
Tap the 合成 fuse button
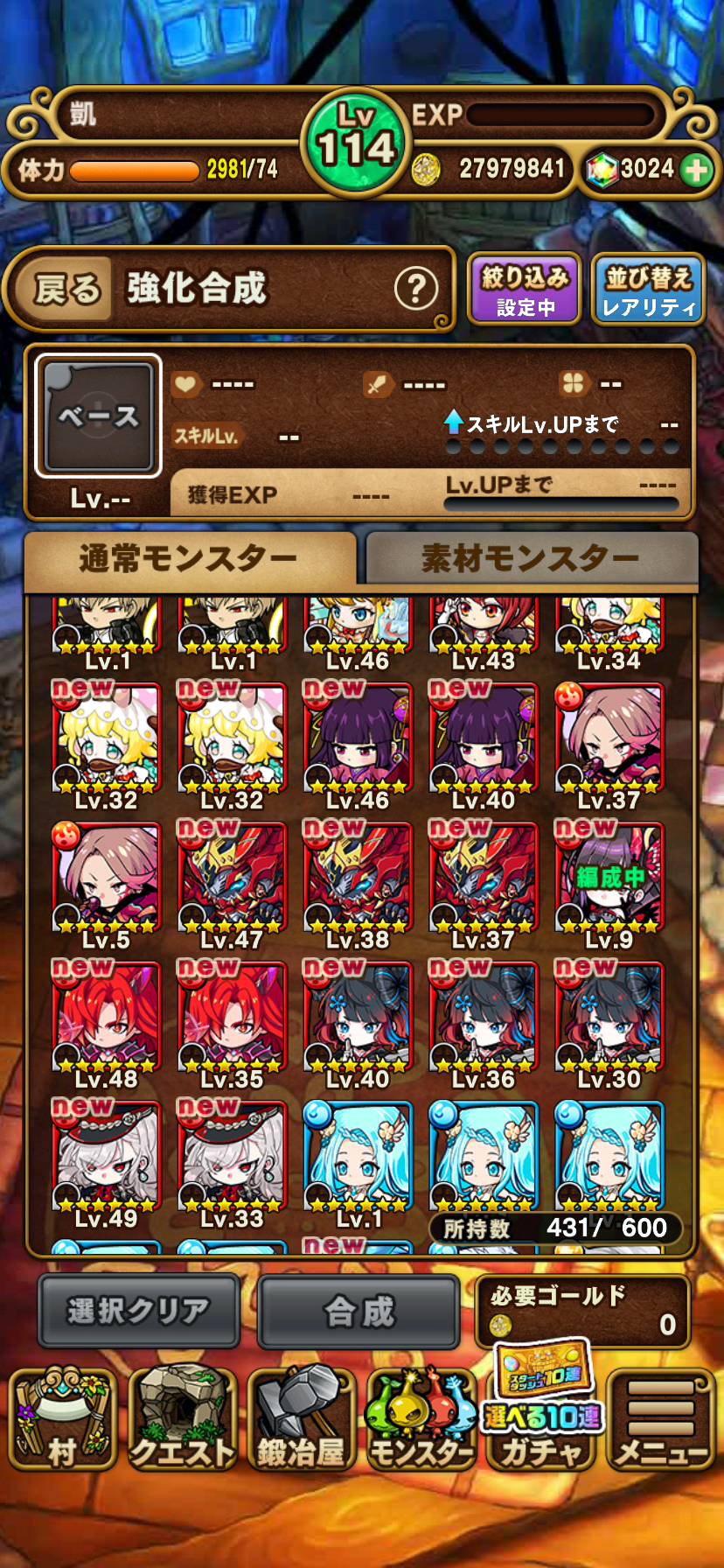(x=359, y=1311)
